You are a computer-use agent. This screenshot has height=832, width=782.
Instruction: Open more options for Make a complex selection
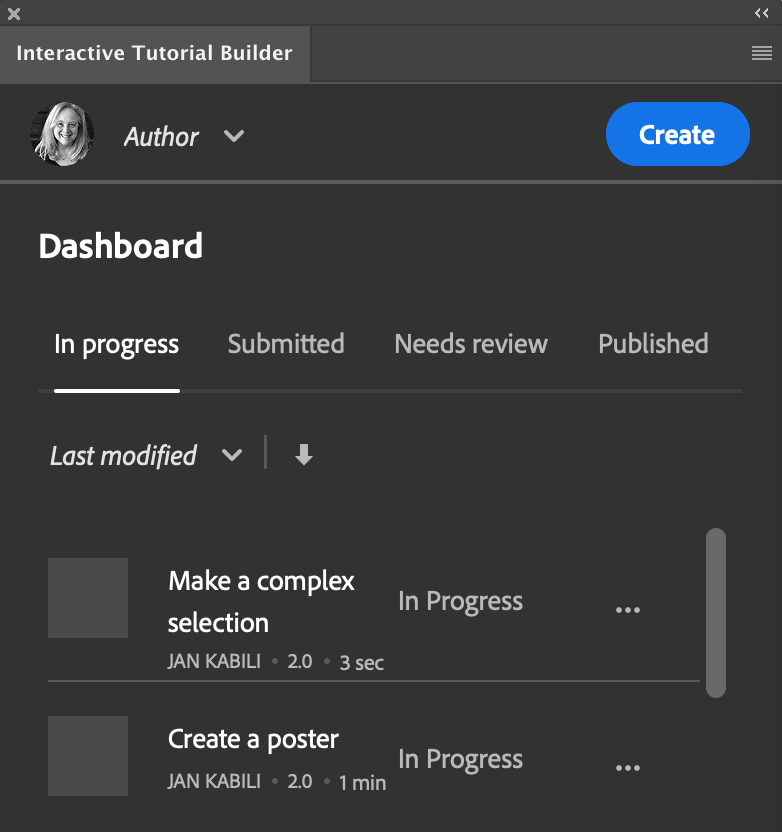point(628,610)
